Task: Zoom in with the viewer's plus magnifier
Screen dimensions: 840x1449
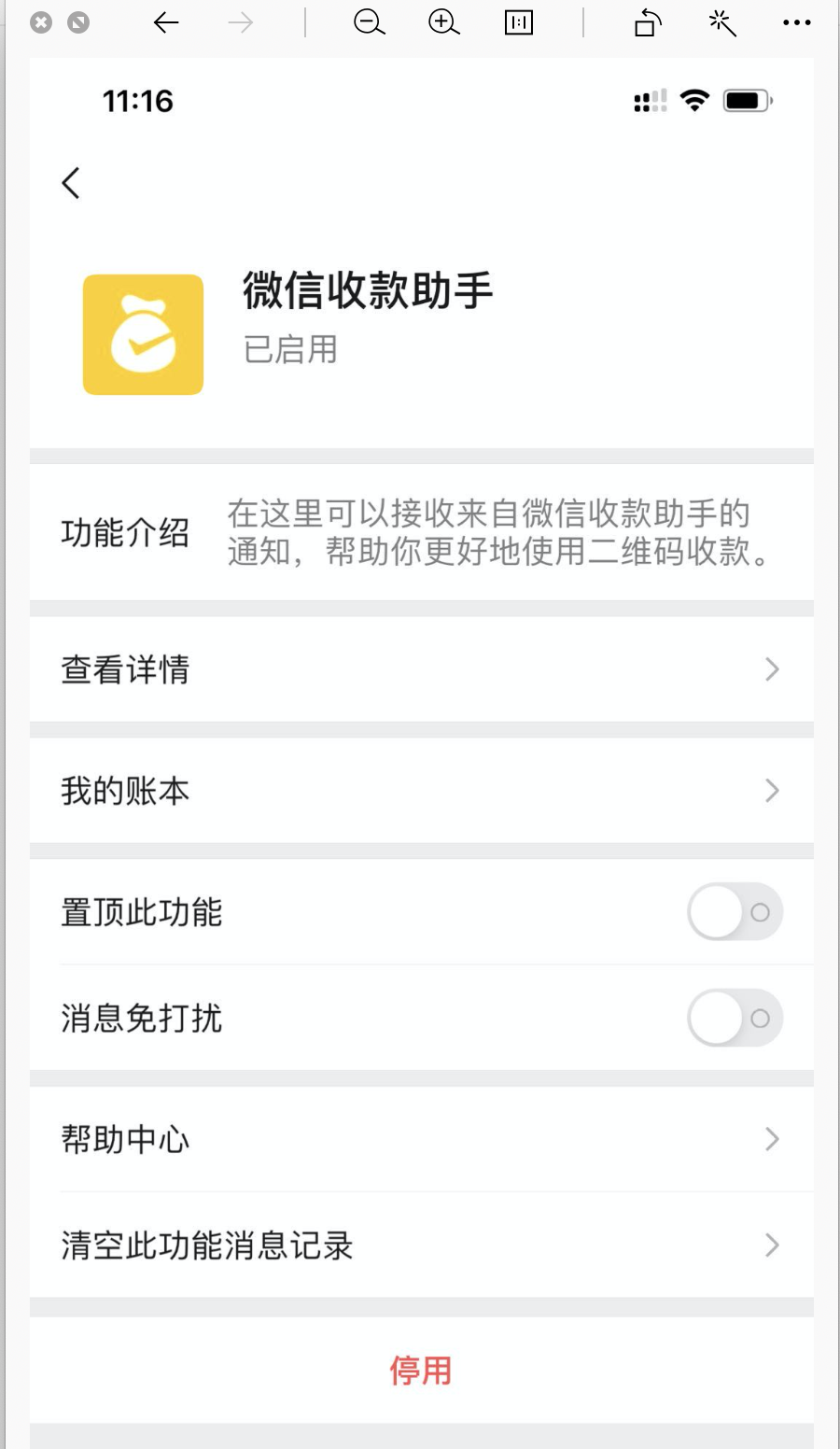Action: [444, 22]
